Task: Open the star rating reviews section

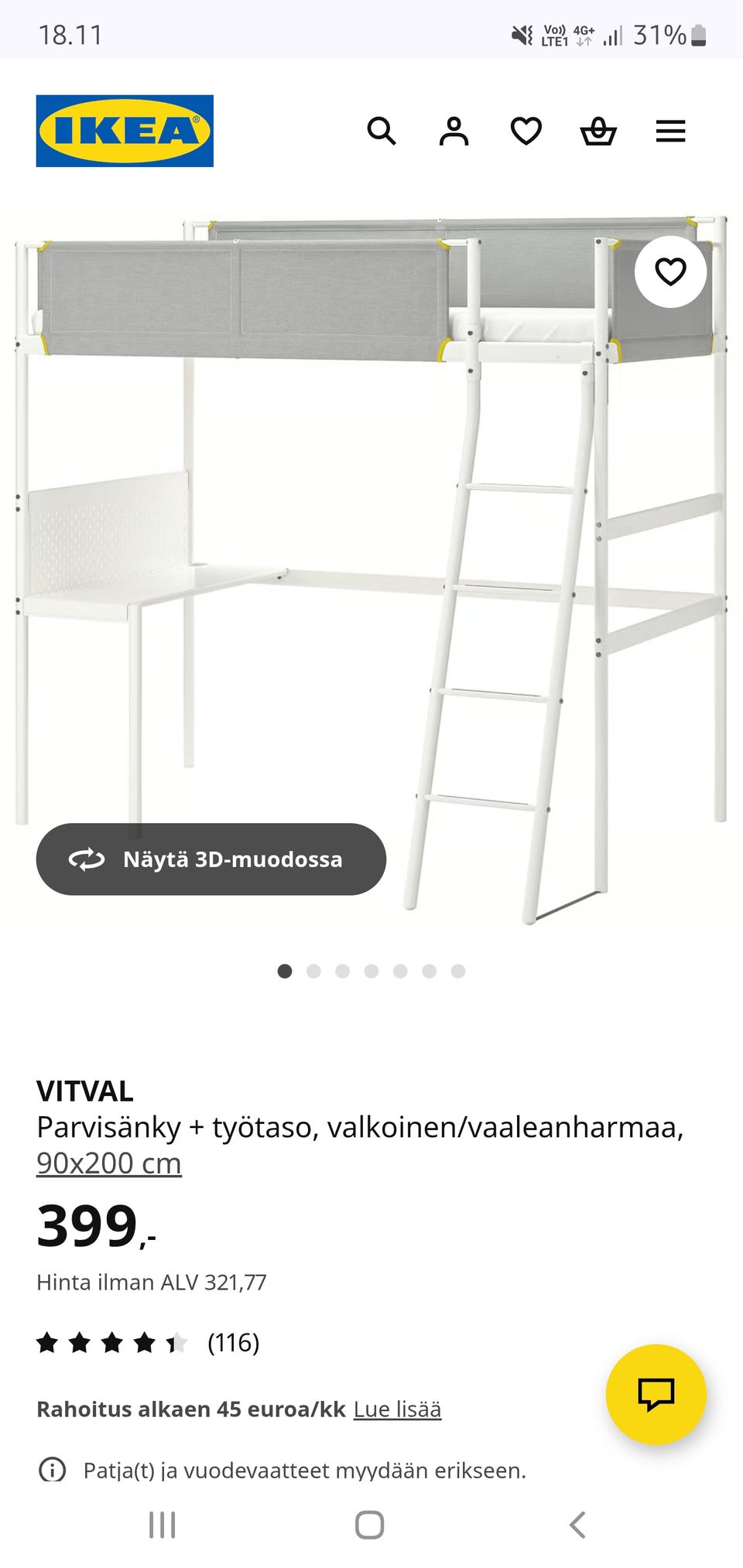Action: [x=147, y=1343]
